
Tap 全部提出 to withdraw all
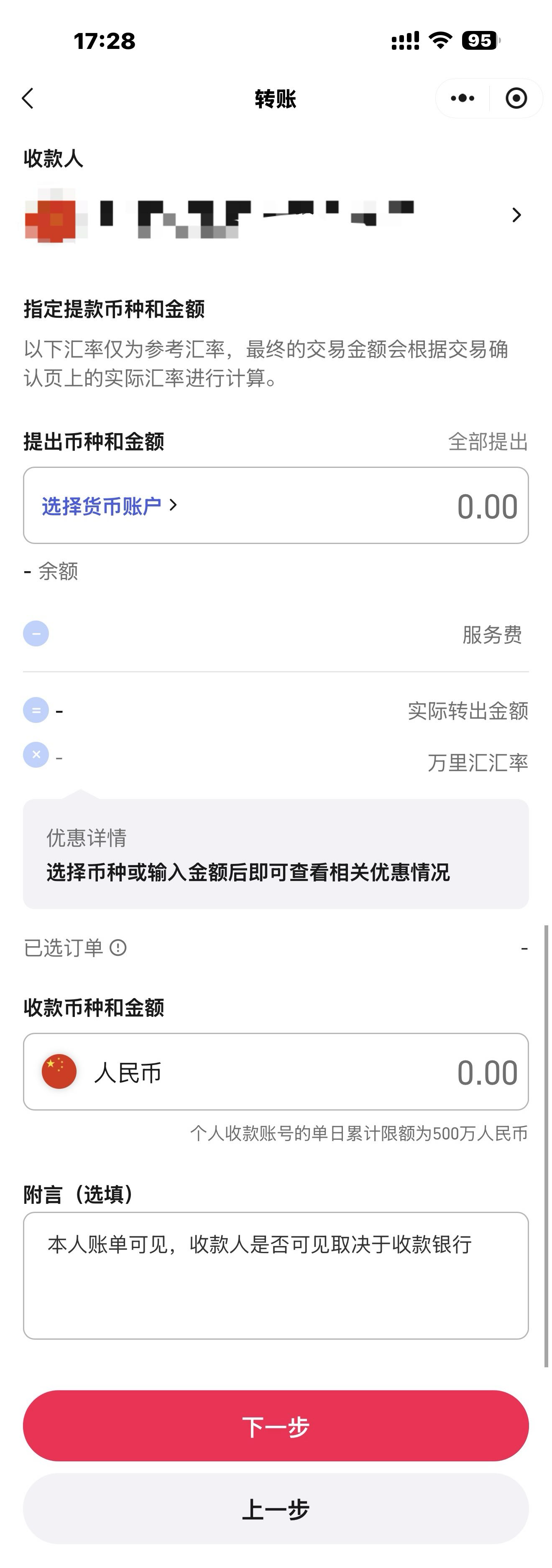point(488,441)
